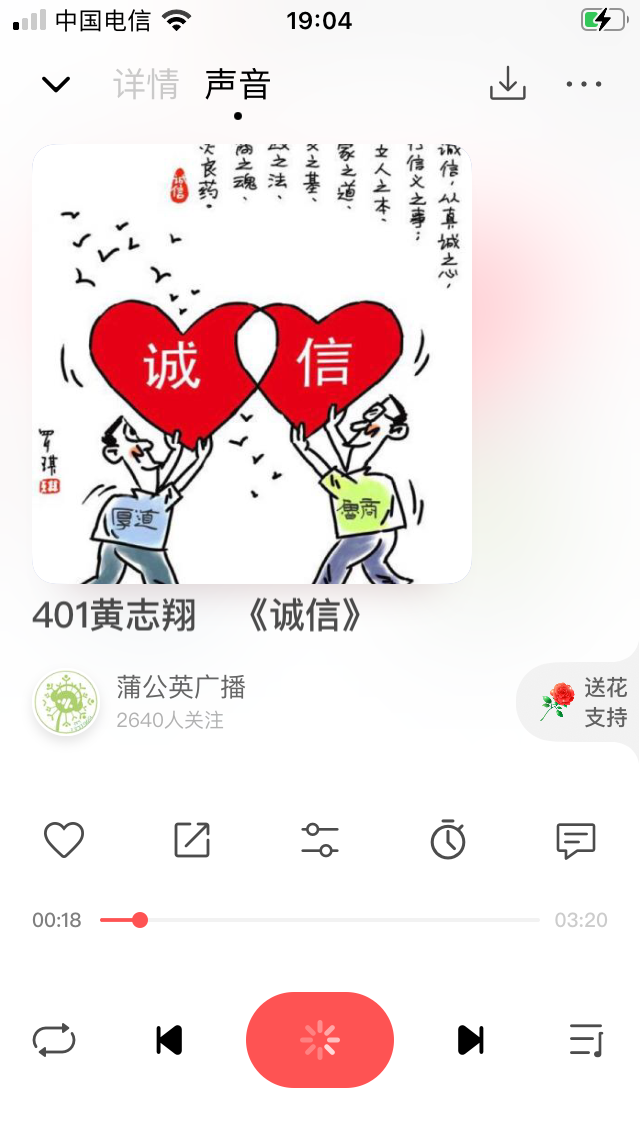Set a sleep timer
The height and width of the screenshot is (1136, 640).
pos(448,840)
